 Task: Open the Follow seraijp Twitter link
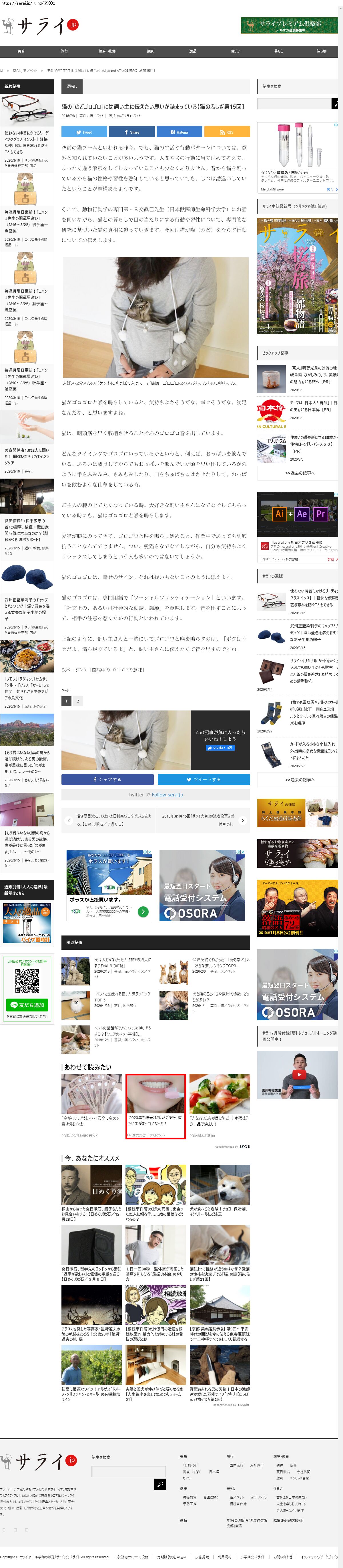[x=167, y=795]
